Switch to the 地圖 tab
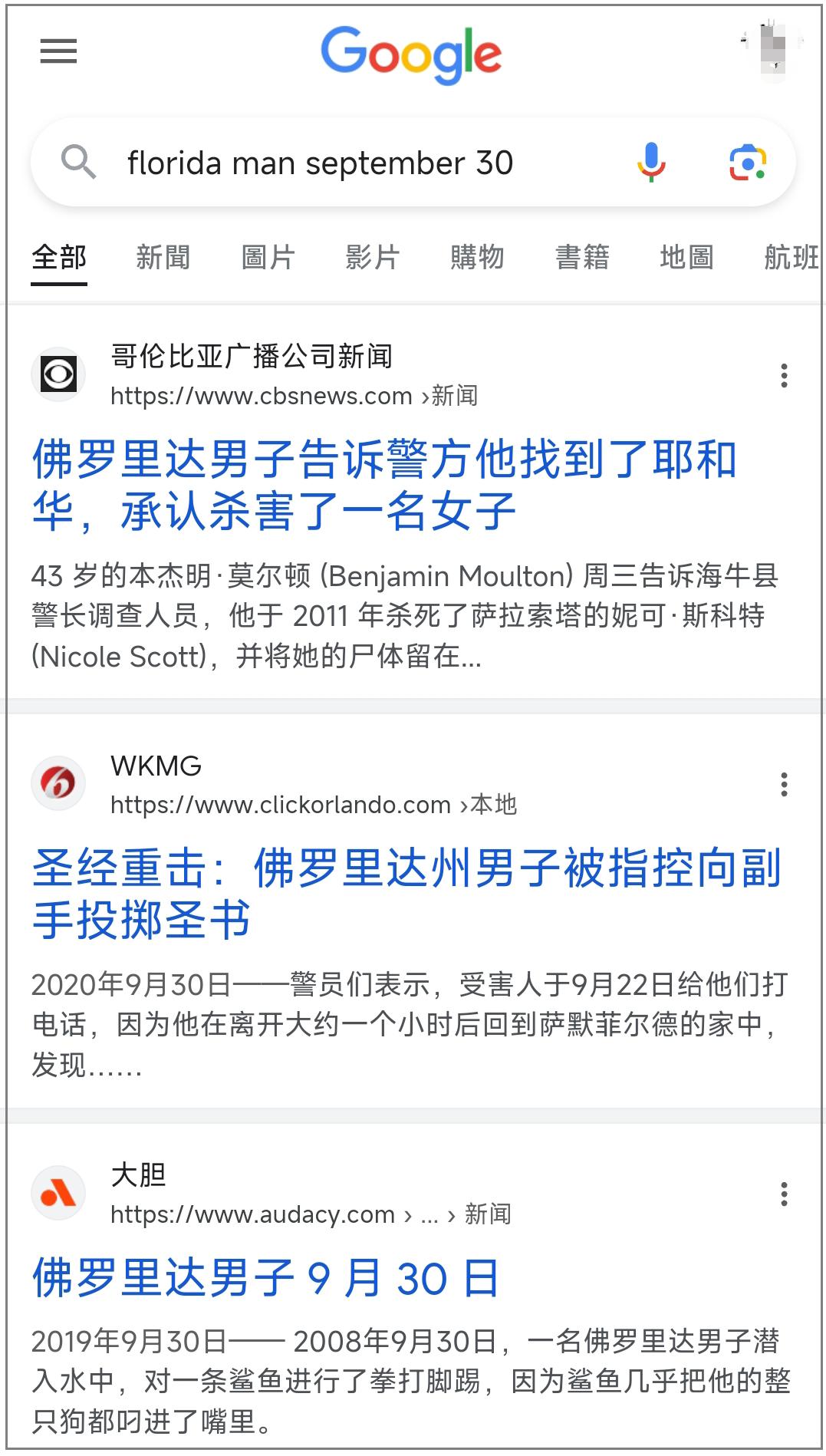 (686, 257)
